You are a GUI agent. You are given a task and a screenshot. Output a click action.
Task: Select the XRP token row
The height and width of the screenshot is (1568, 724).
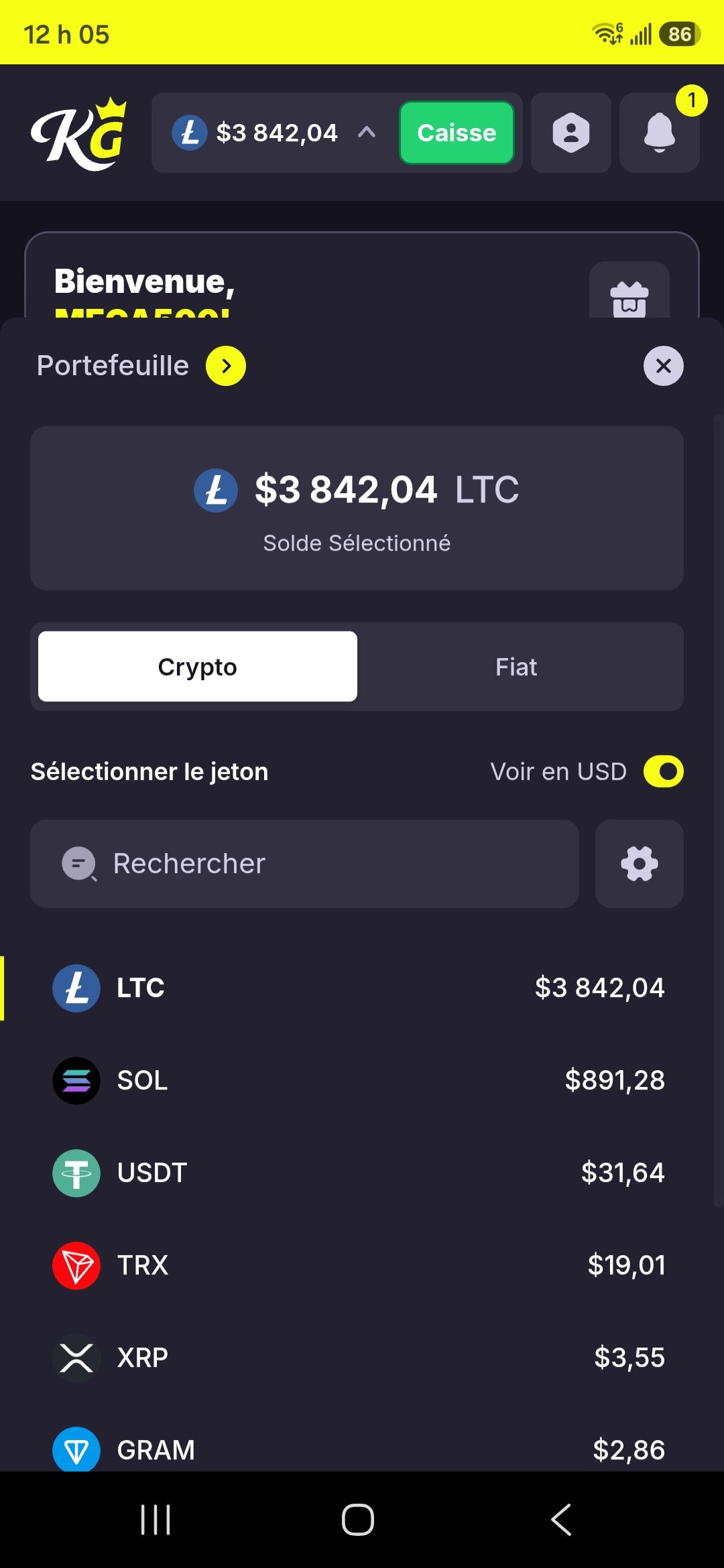click(x=359, y=1358)
